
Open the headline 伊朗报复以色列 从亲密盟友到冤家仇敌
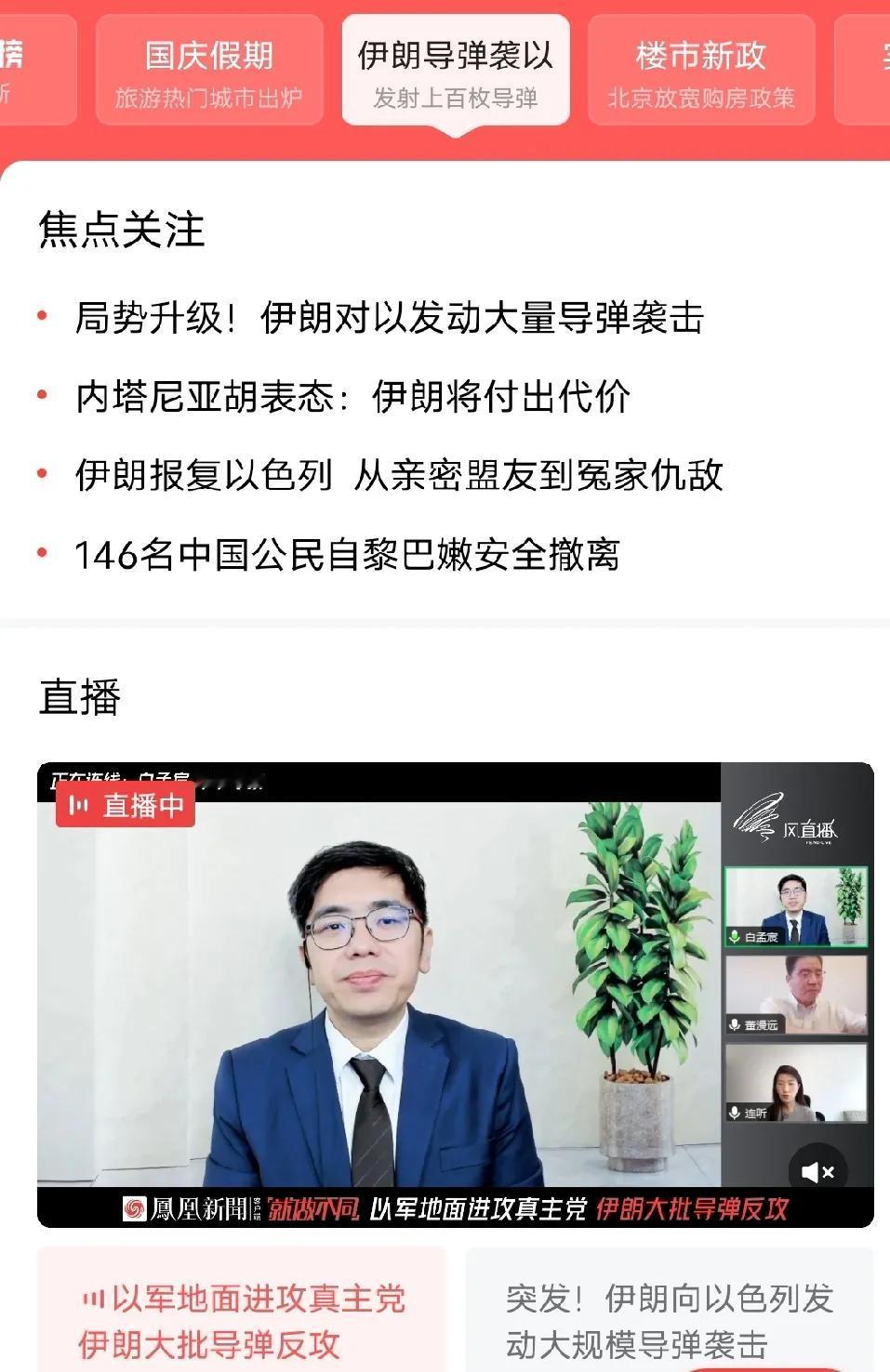400,476
